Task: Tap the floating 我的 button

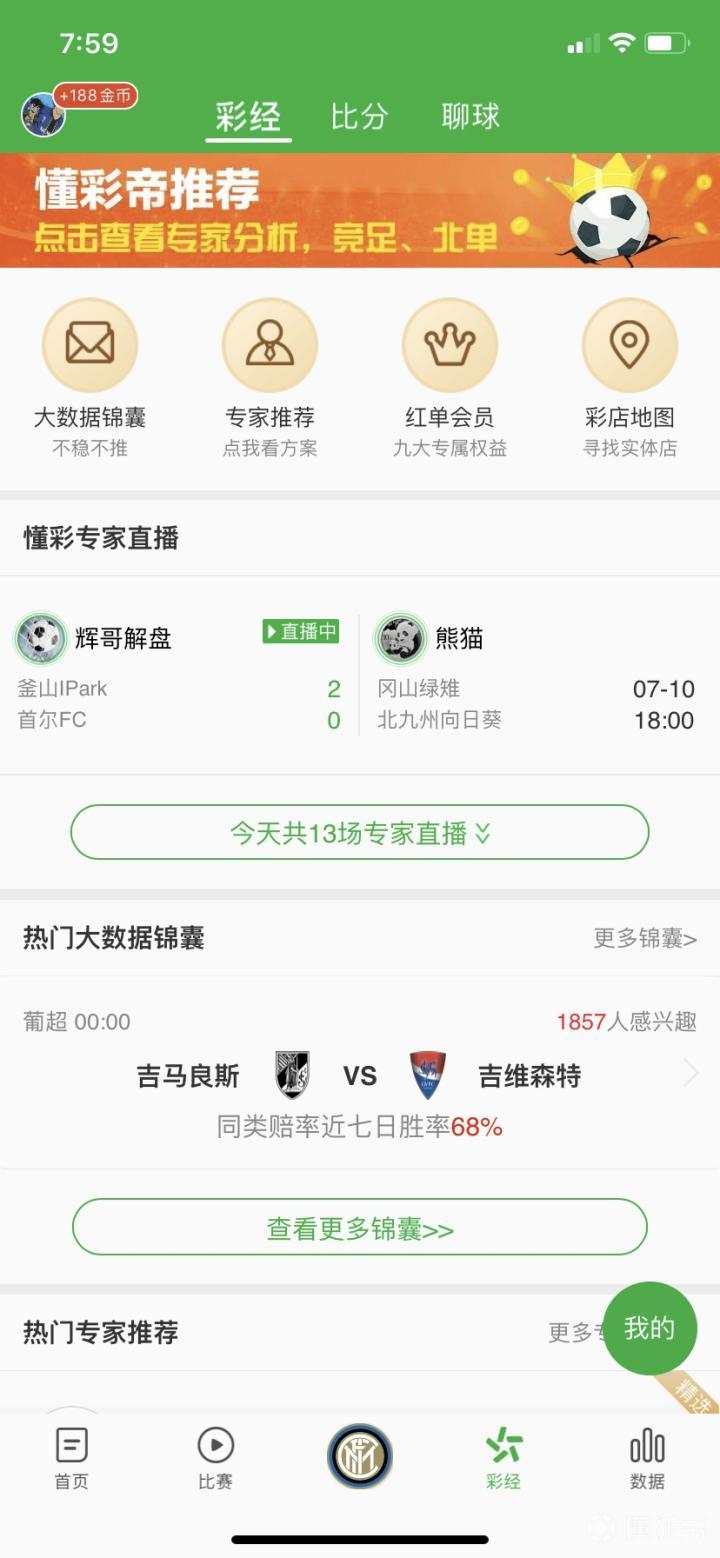Action: (650, 1328)
